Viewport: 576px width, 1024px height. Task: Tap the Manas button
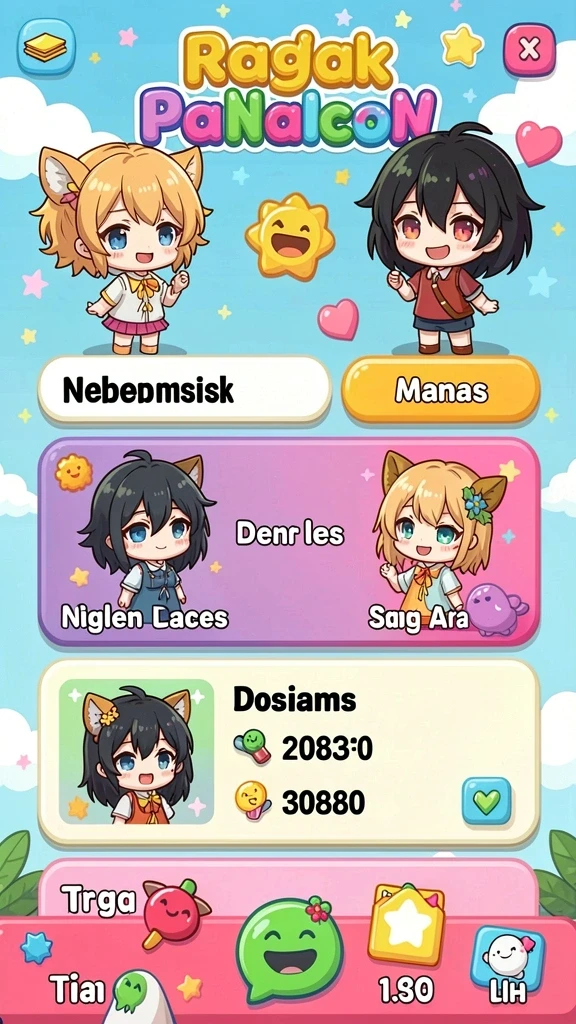point(441,391)
